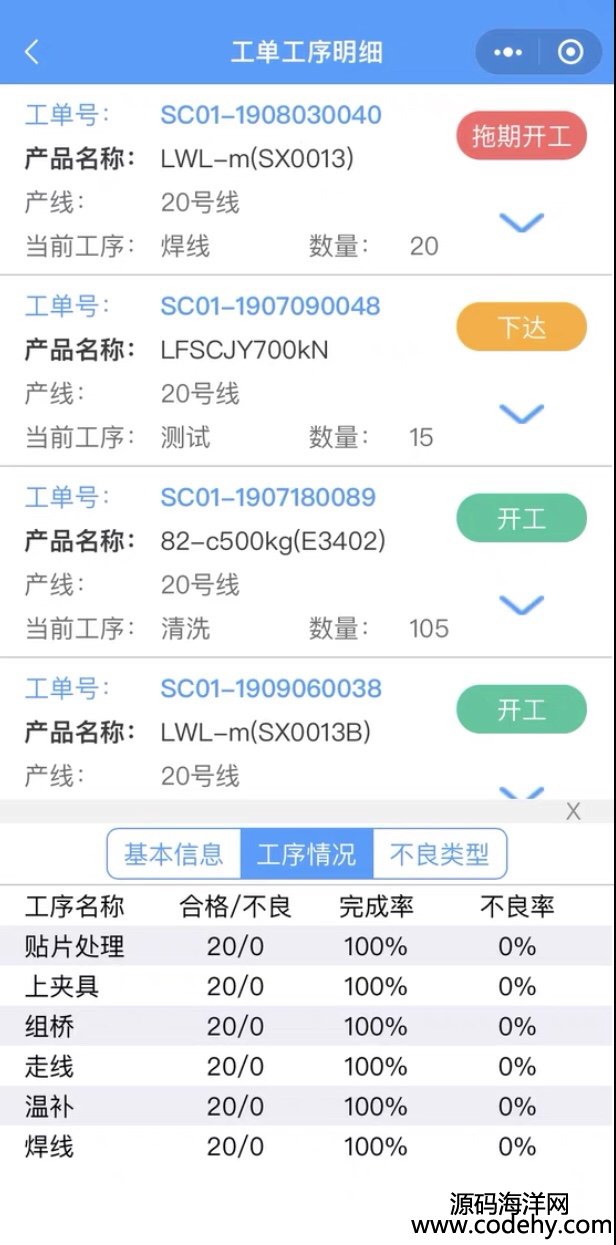
Task: Expand details of order SC01-1908030040
Action: [x=521, y=222]
